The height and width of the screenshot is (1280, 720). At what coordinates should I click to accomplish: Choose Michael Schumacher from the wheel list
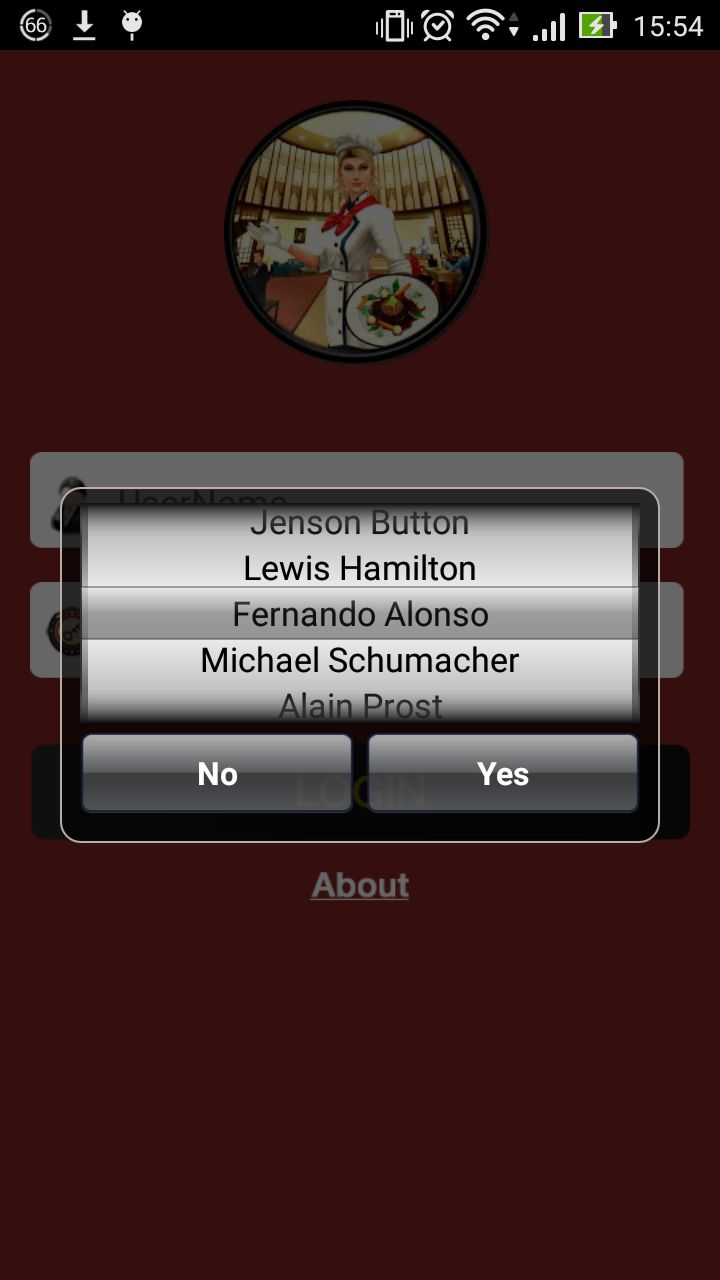(x=360, y=660)
